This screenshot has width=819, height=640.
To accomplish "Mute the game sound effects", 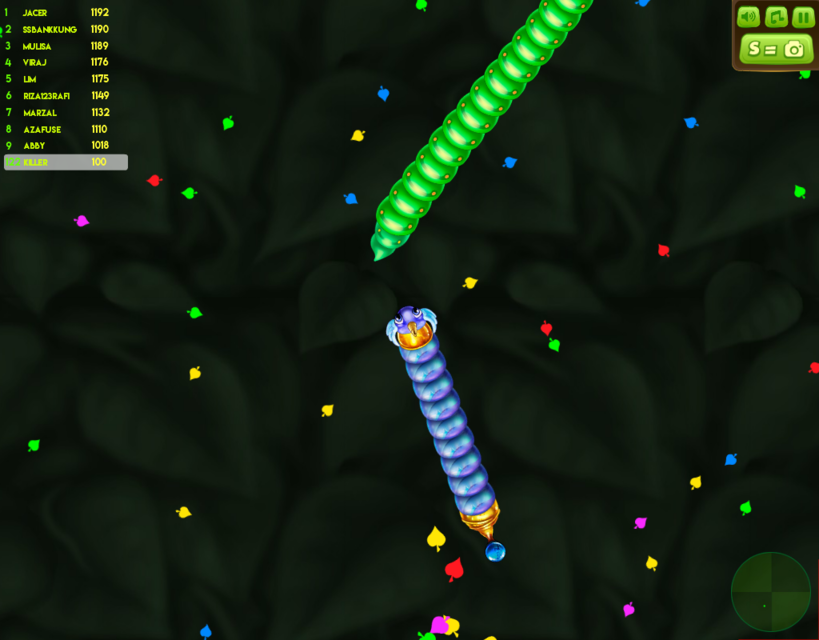I will pos(748,17).
